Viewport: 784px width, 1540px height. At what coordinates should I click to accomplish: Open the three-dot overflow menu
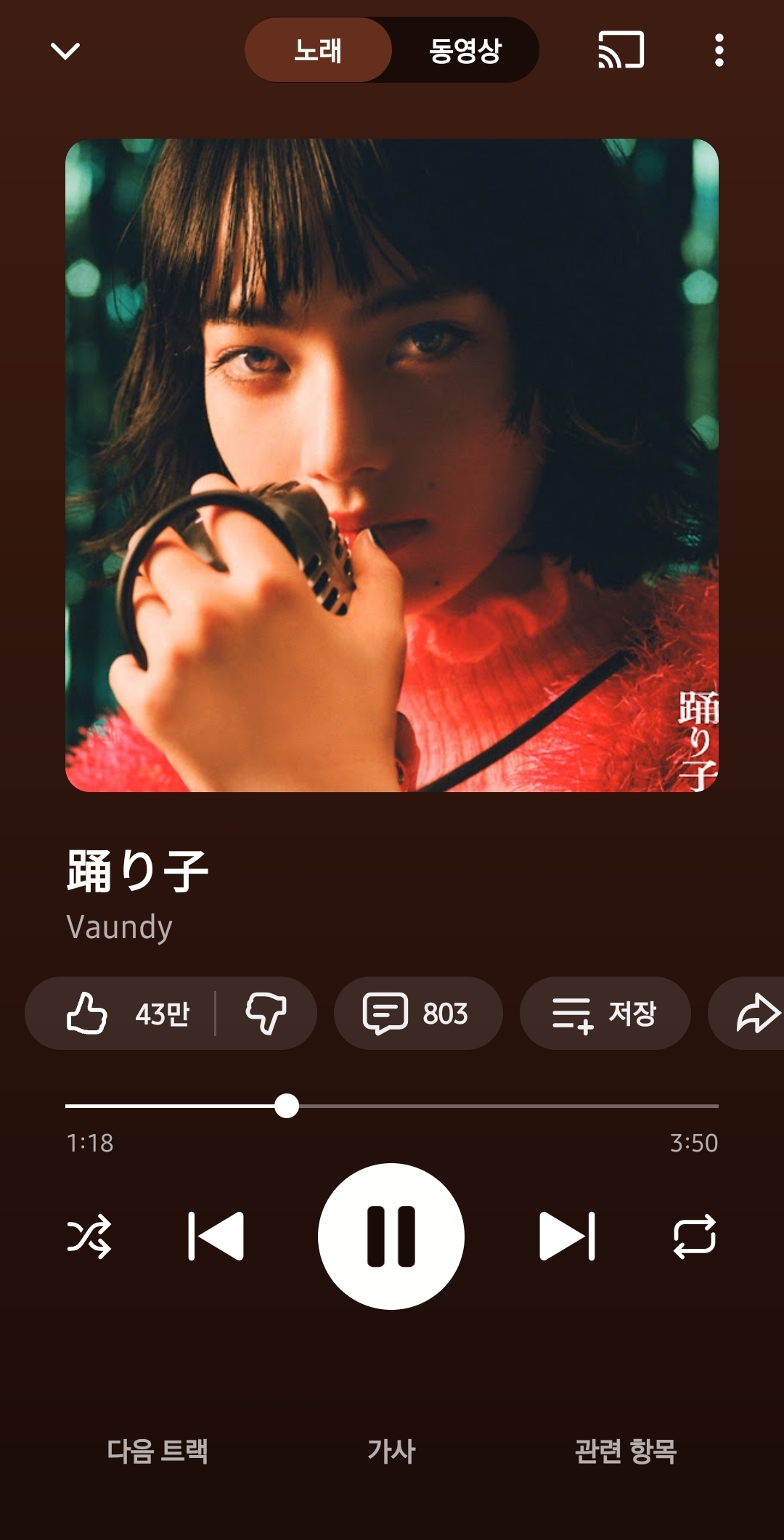719,51
